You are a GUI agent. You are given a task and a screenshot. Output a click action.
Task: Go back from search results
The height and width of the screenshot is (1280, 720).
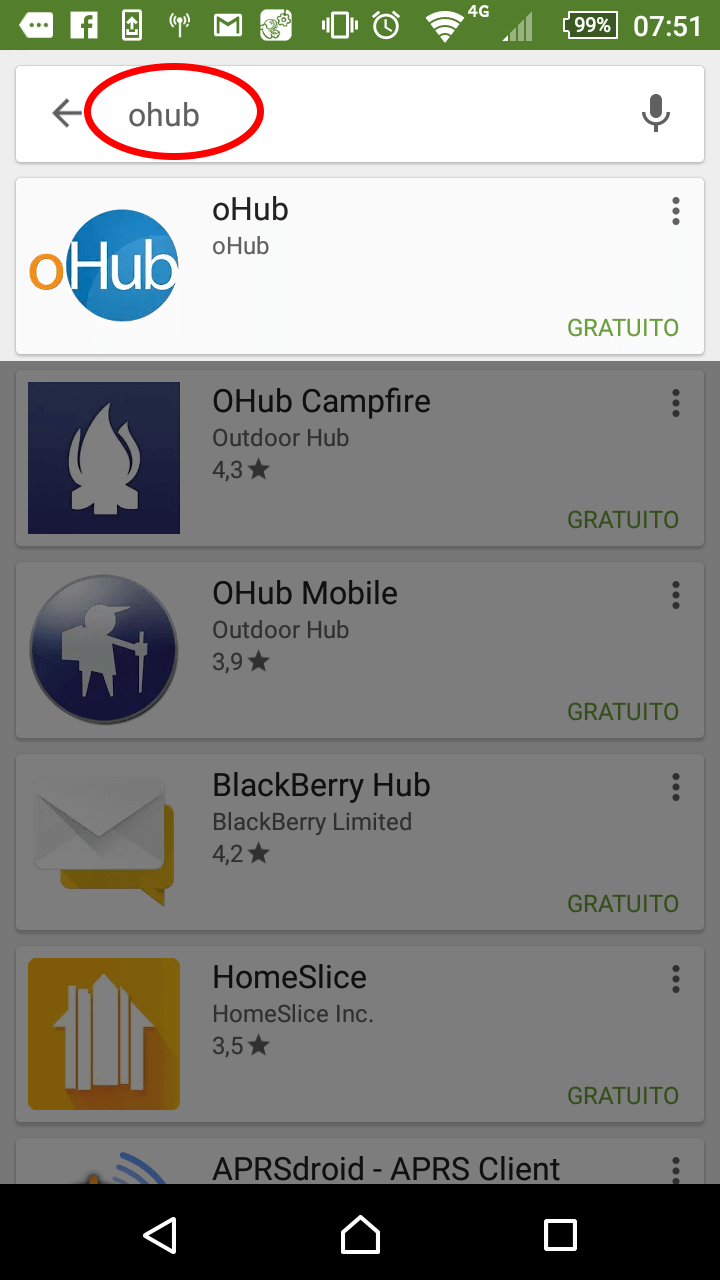point(67,114)
